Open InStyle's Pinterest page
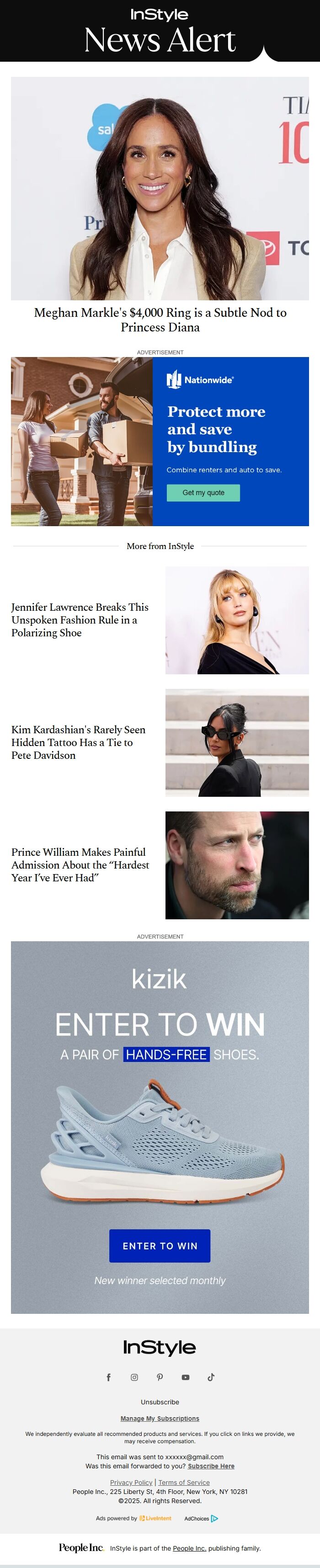320x1568 pixels. tap(160, 1377)
